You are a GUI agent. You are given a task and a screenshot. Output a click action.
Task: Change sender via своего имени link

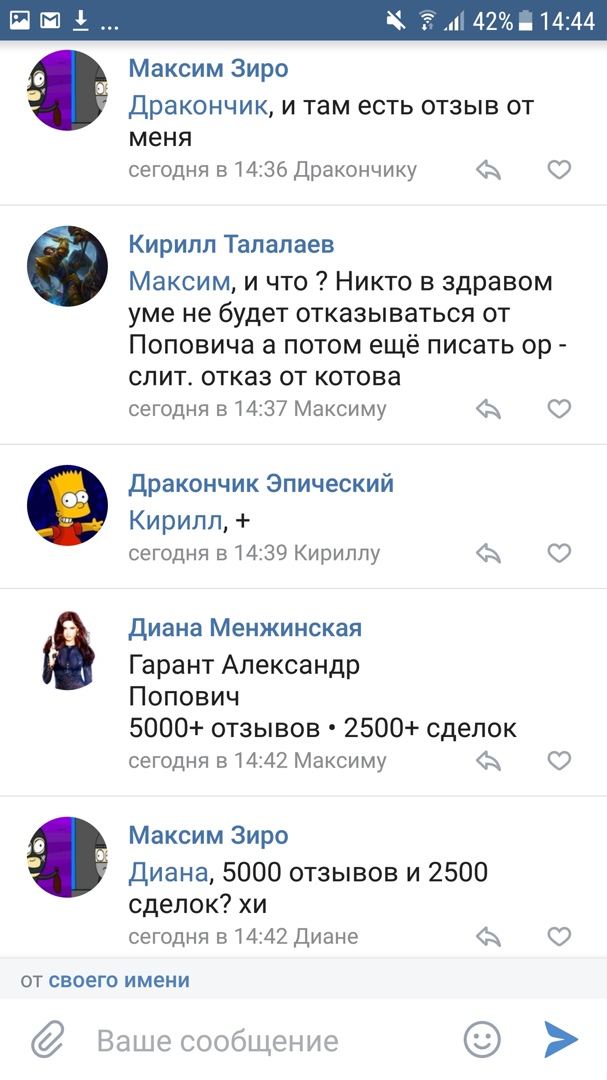[119, 981]
